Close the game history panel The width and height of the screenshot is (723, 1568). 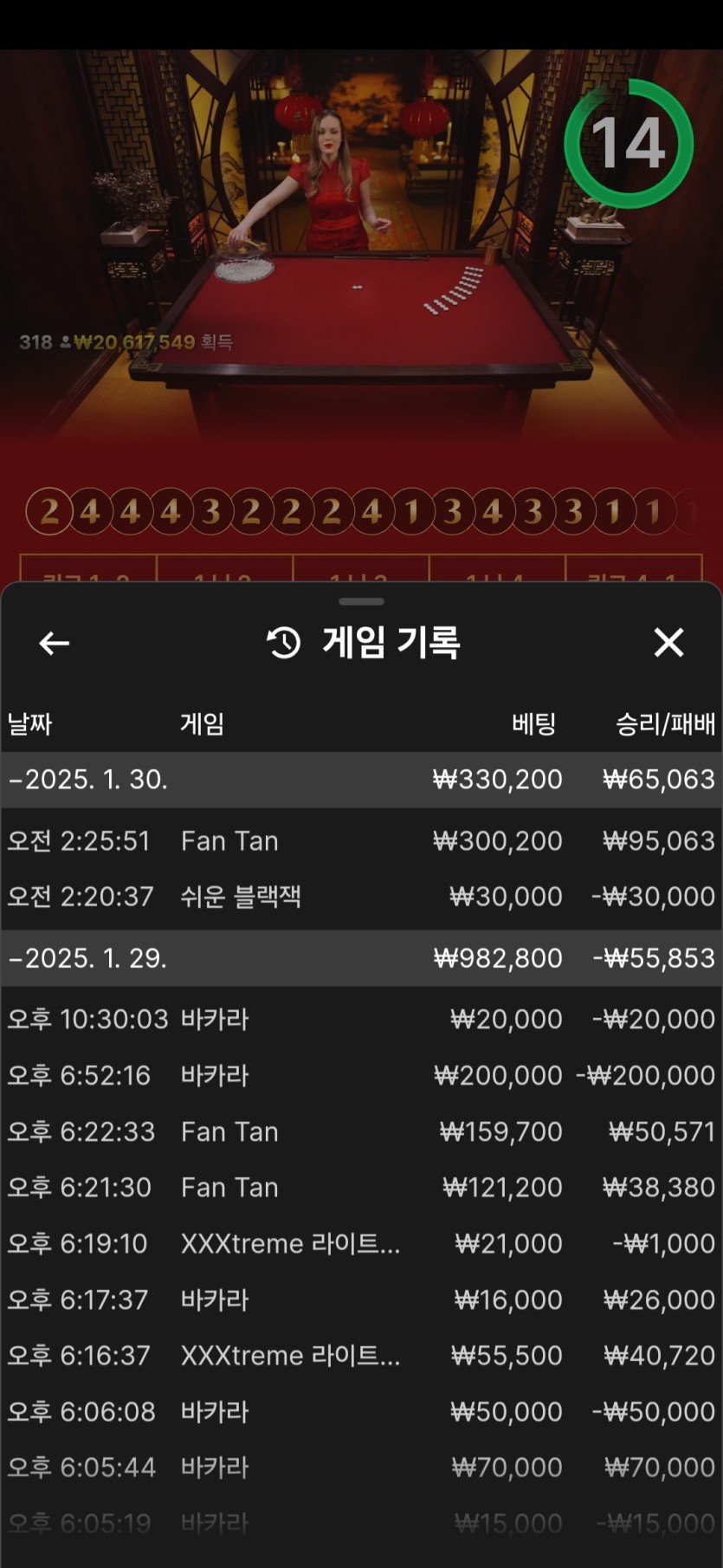click(668, 643)
